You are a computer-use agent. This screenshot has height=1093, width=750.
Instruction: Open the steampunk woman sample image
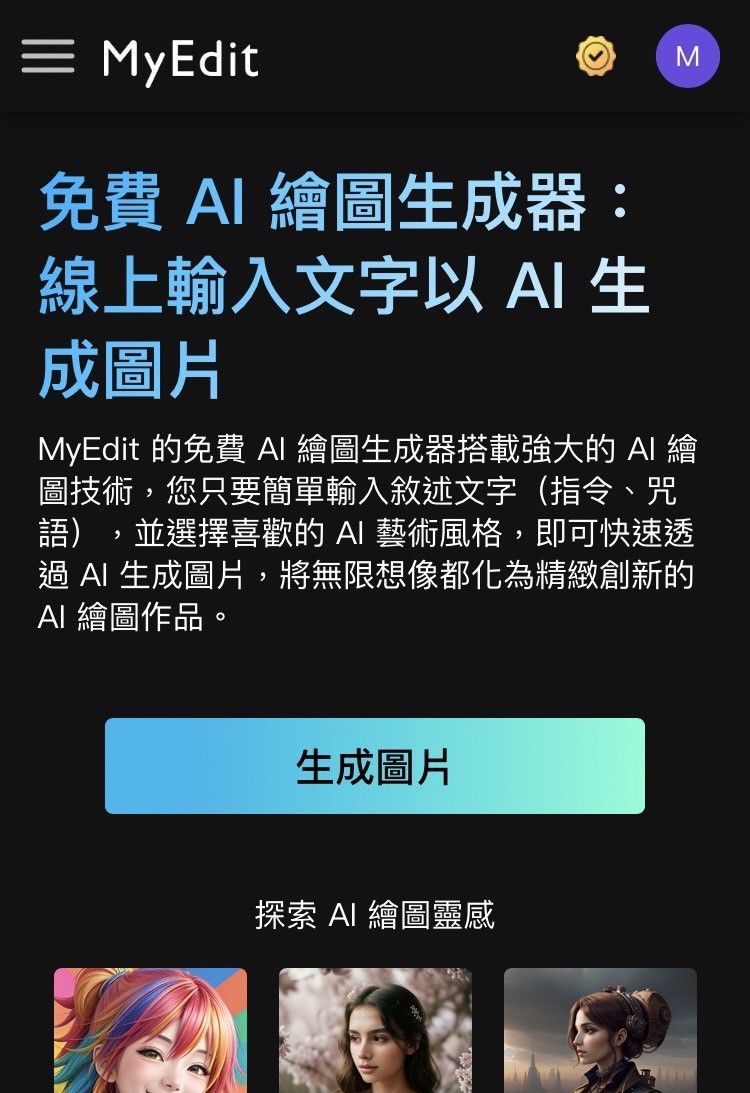[600, 1030]
